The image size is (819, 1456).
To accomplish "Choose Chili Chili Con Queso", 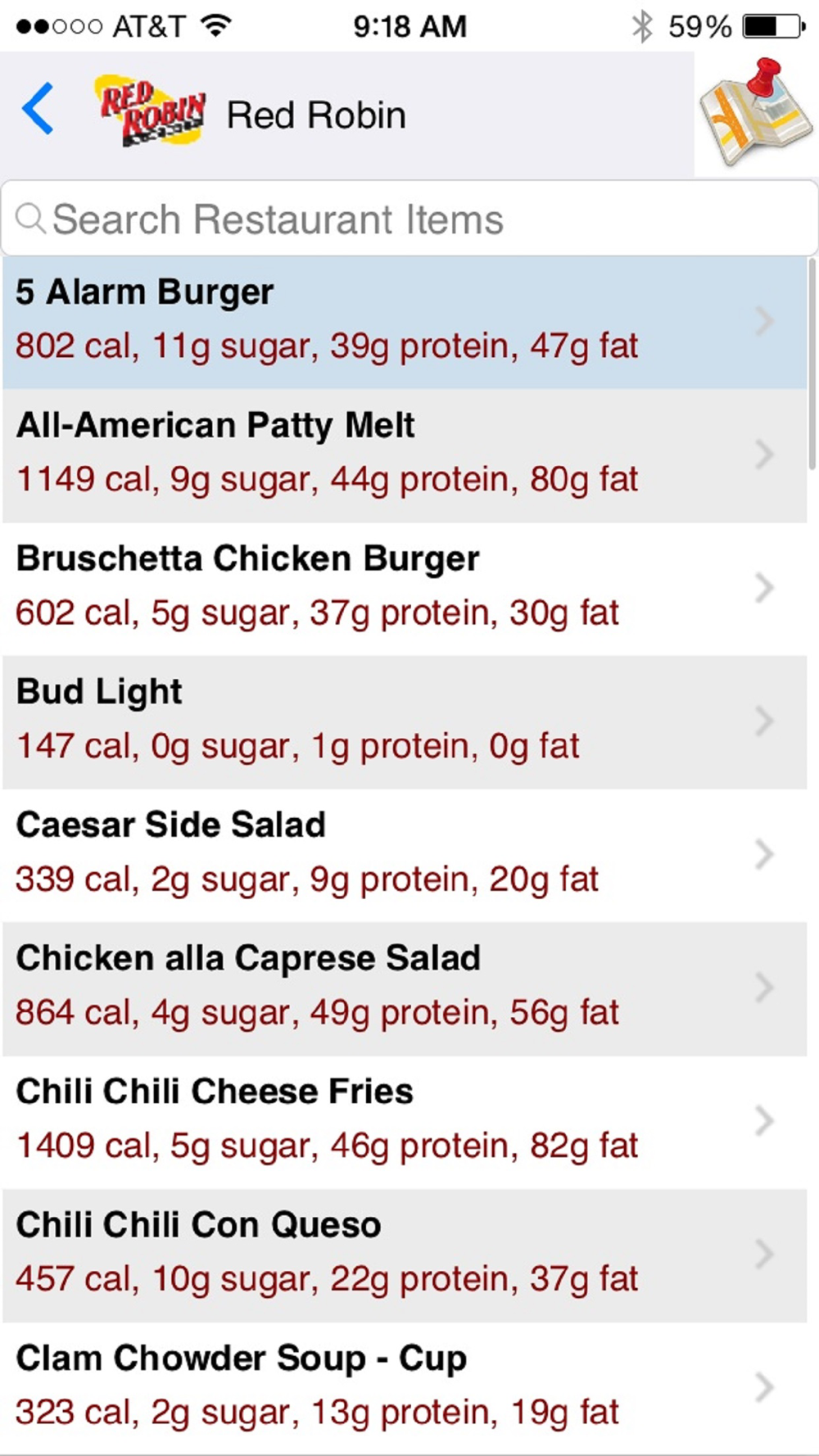I will [405, 1255].
